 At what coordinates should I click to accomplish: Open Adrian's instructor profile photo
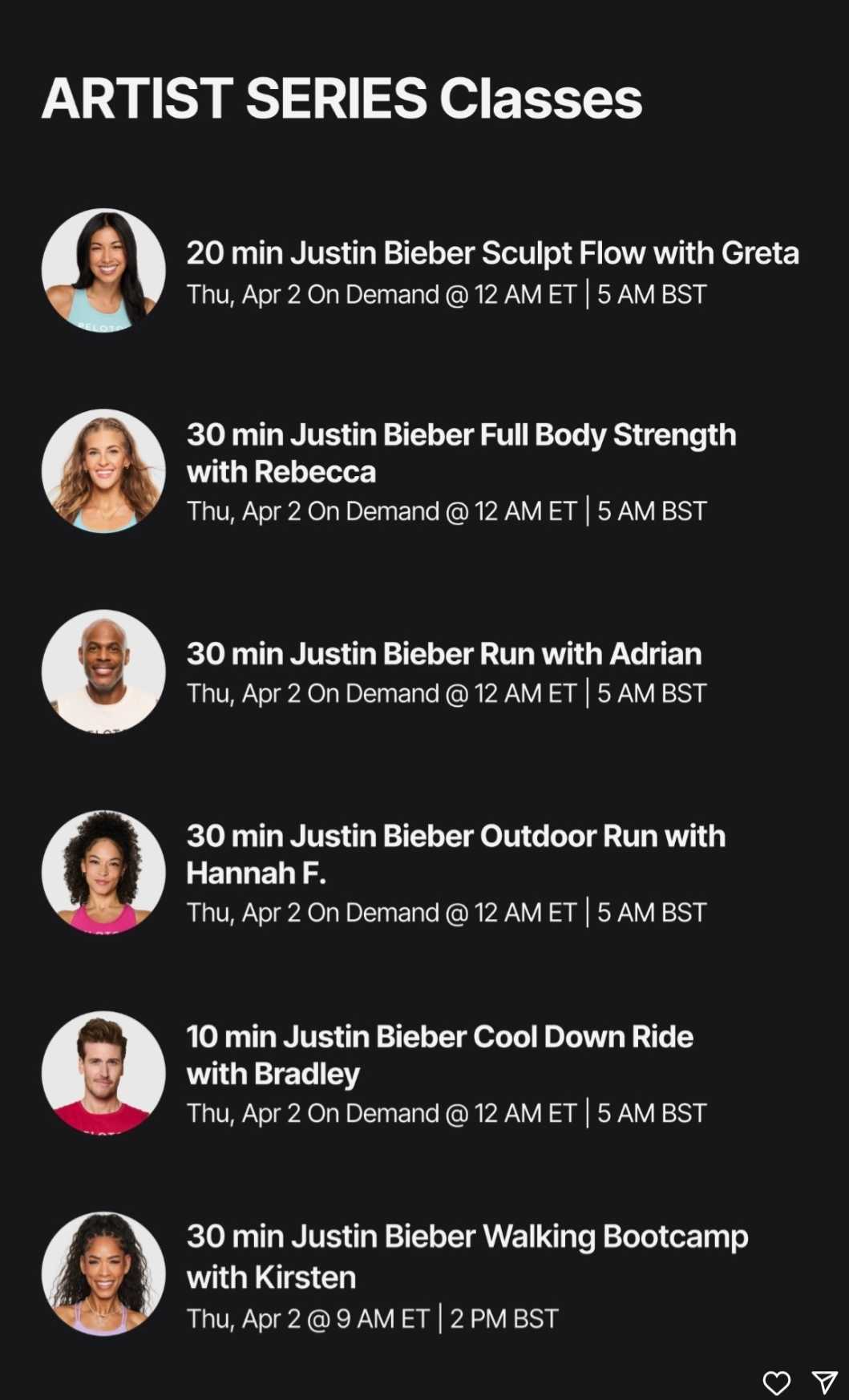tap(104, 672)
